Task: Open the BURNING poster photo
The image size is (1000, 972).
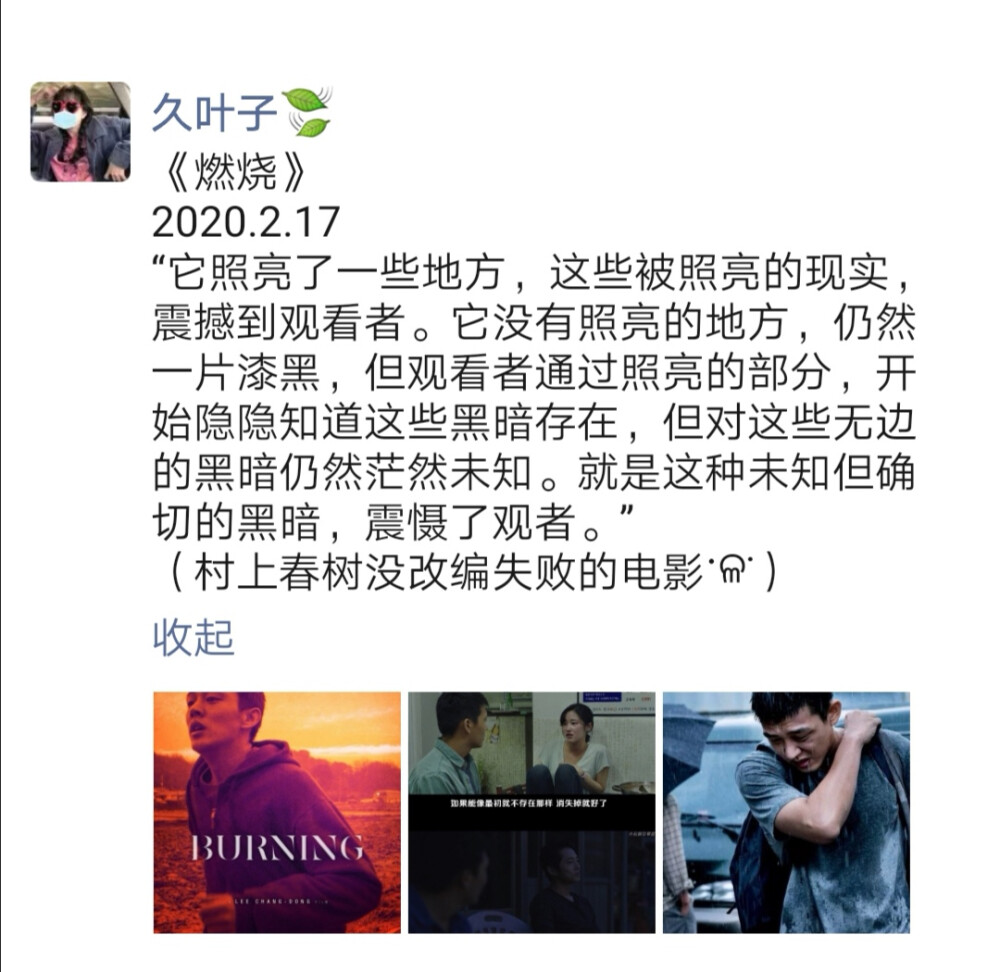Action: [277, 812]
